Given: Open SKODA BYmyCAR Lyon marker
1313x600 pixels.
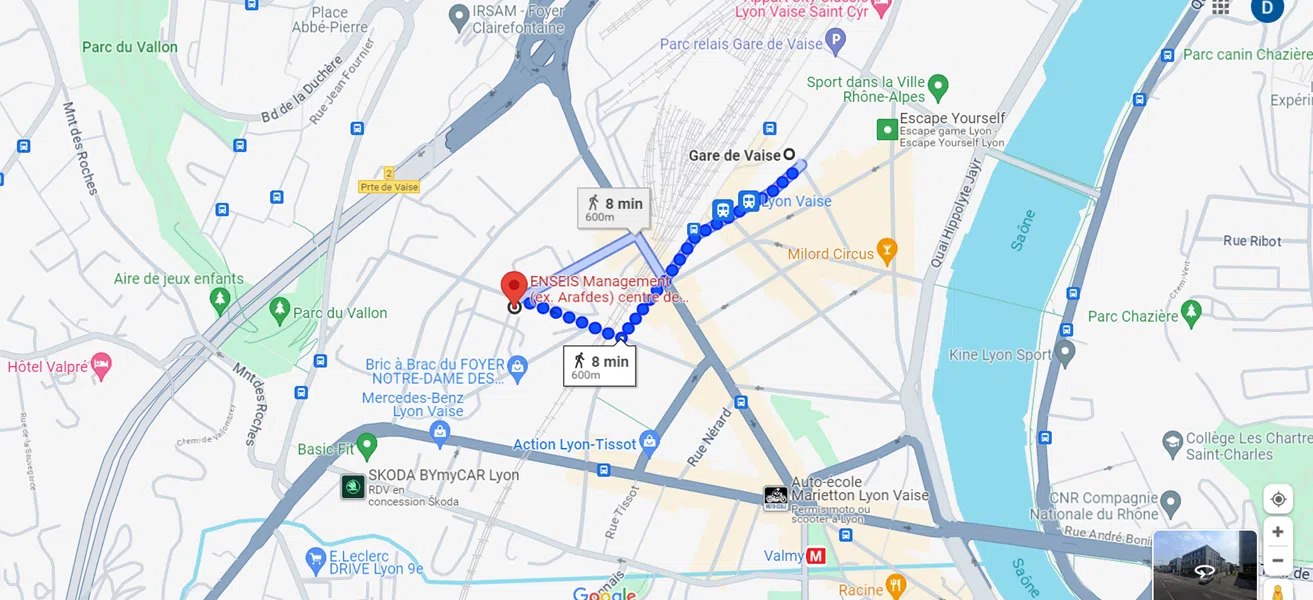Looking at the screenshot, I should pyautogui.click(x=352, y=487).
